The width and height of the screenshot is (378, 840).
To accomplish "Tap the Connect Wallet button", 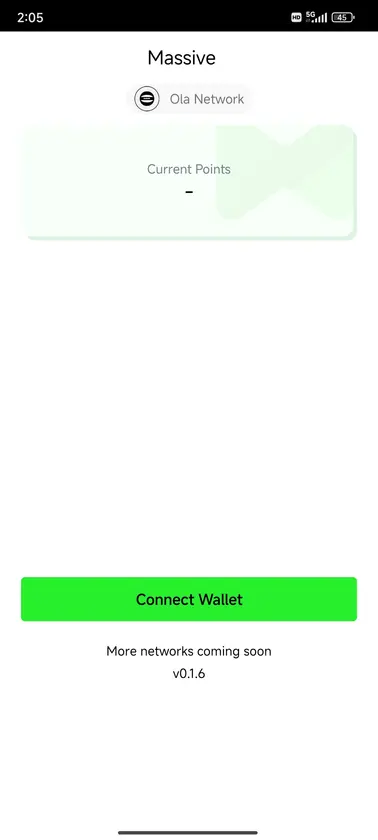I will 189,599.
